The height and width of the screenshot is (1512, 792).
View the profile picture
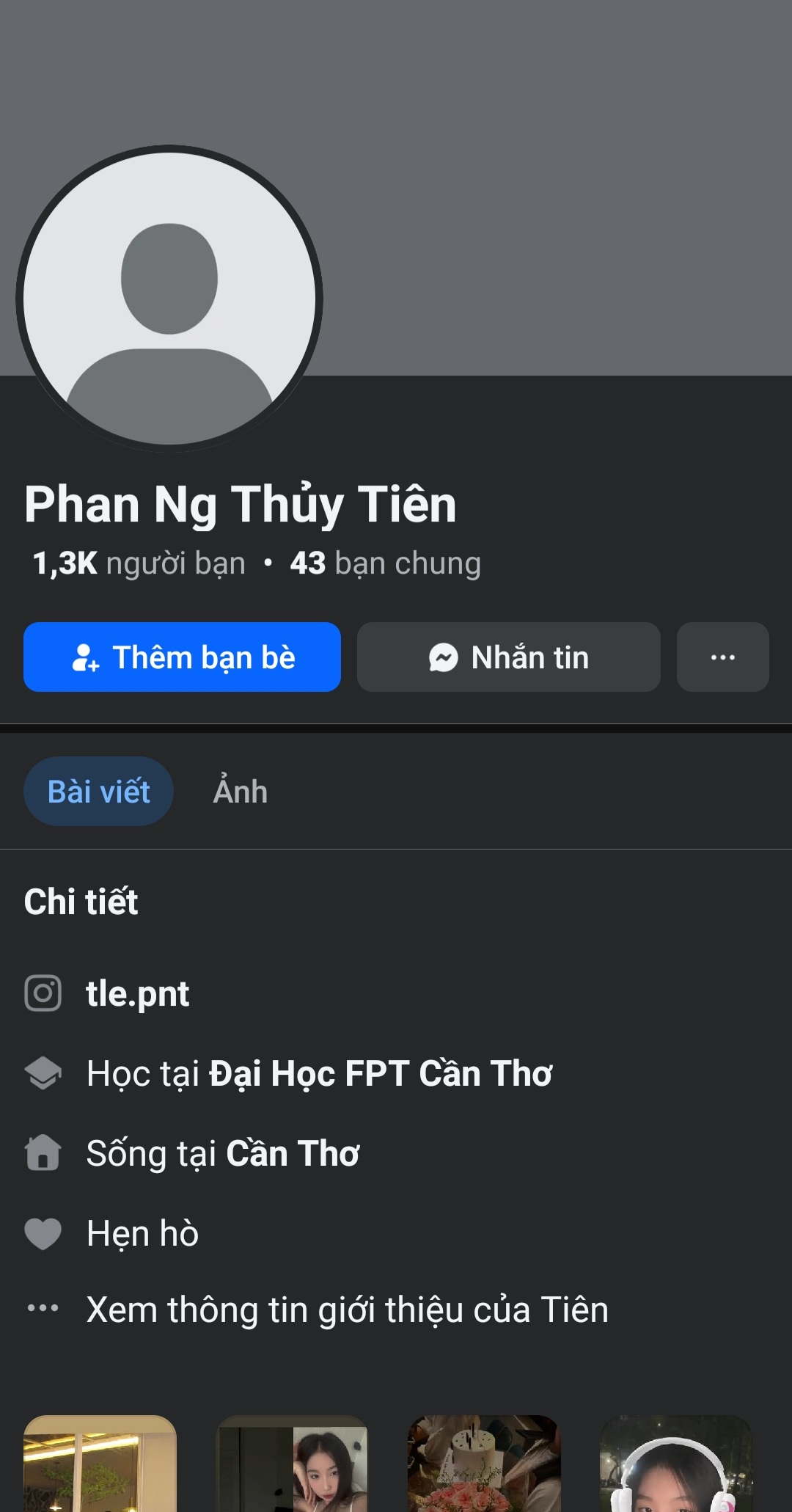[x=169, y=299]
